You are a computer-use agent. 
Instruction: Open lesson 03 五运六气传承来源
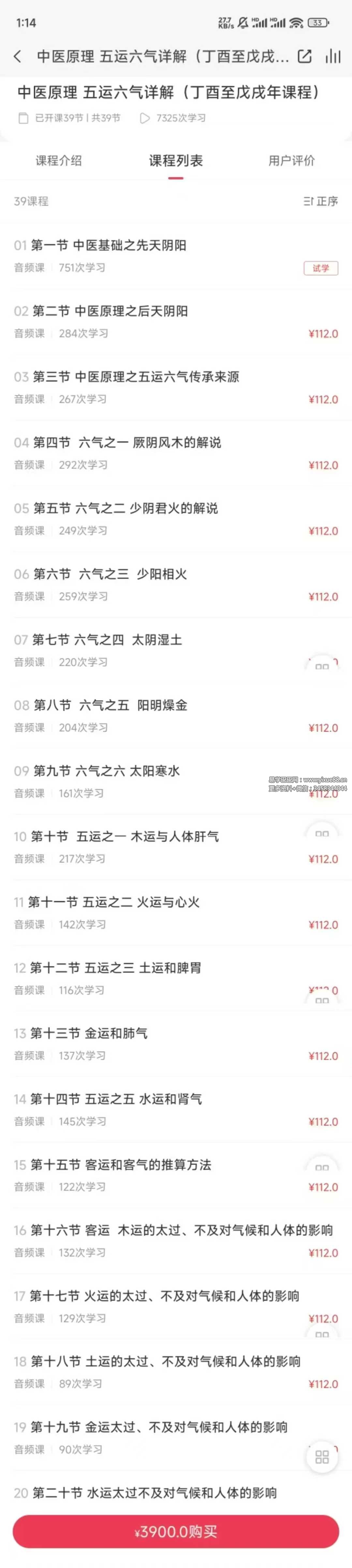click(135, 377)
